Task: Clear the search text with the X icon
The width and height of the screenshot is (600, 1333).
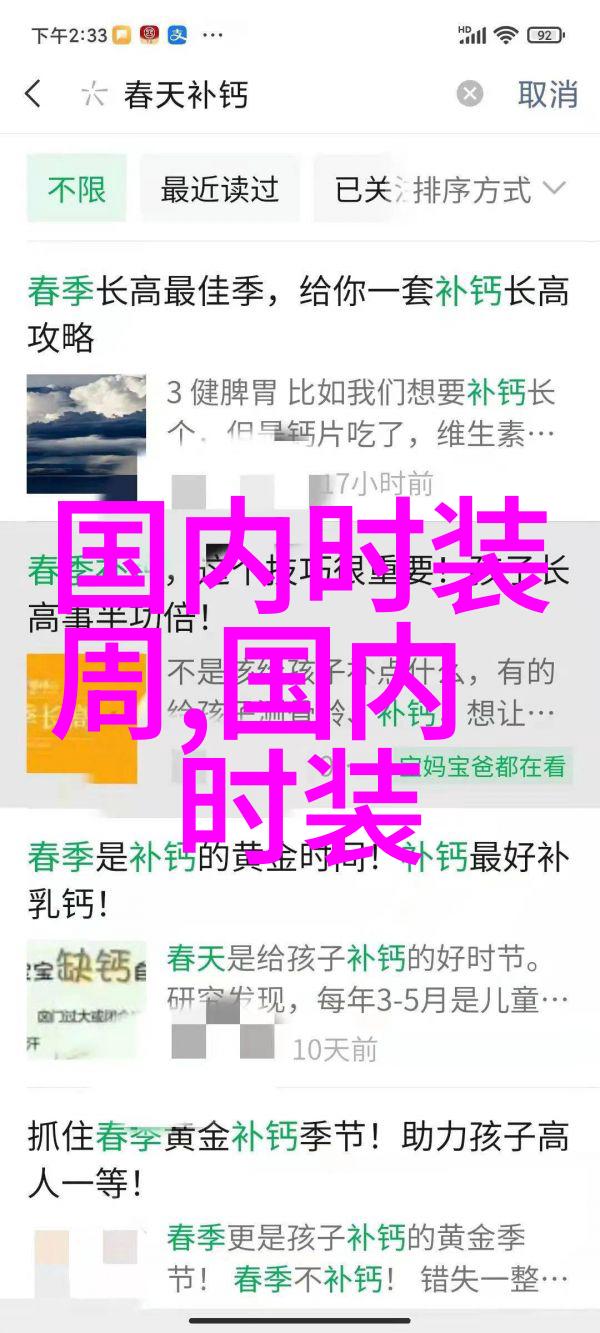Action: tap(469, 95)
